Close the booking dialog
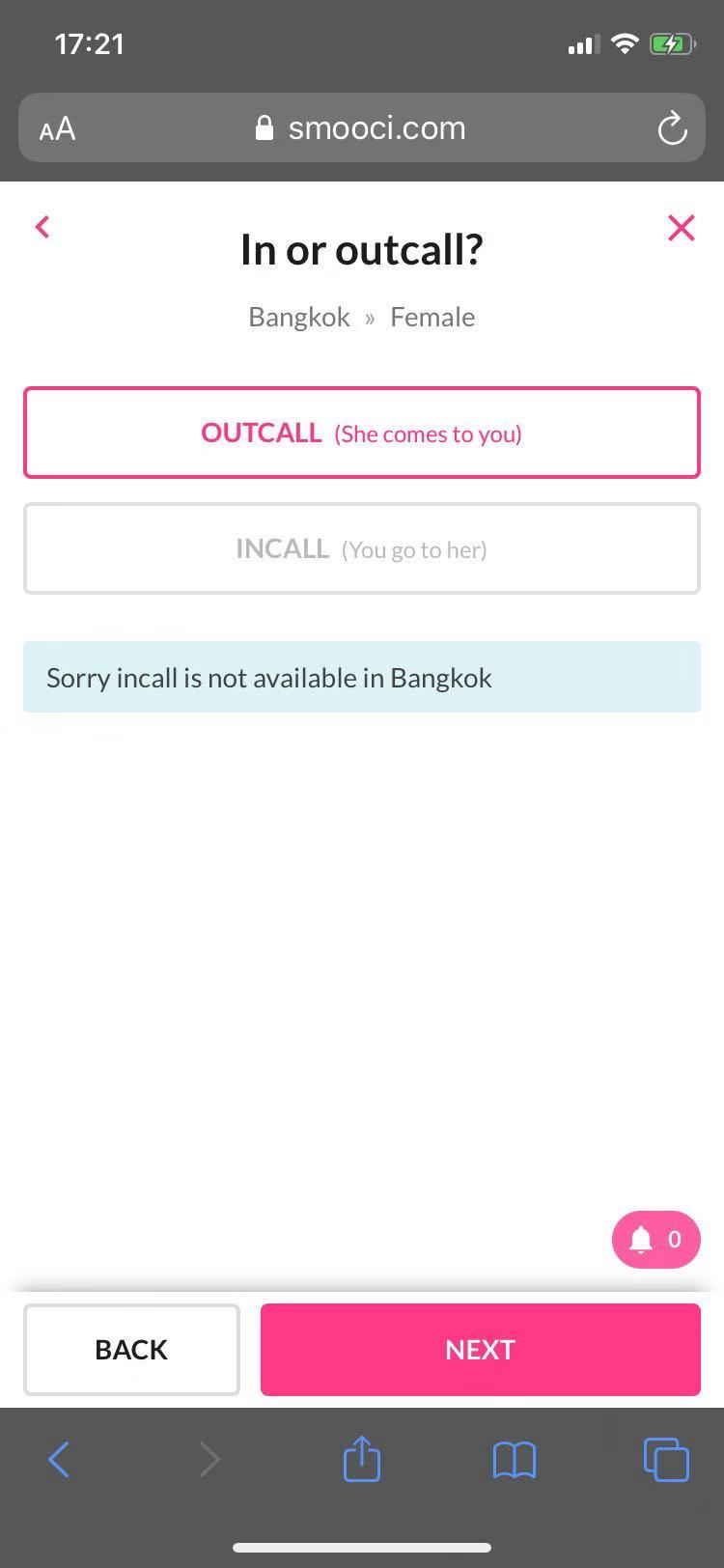The image size is (724, 1568). [x=681, y=228]
